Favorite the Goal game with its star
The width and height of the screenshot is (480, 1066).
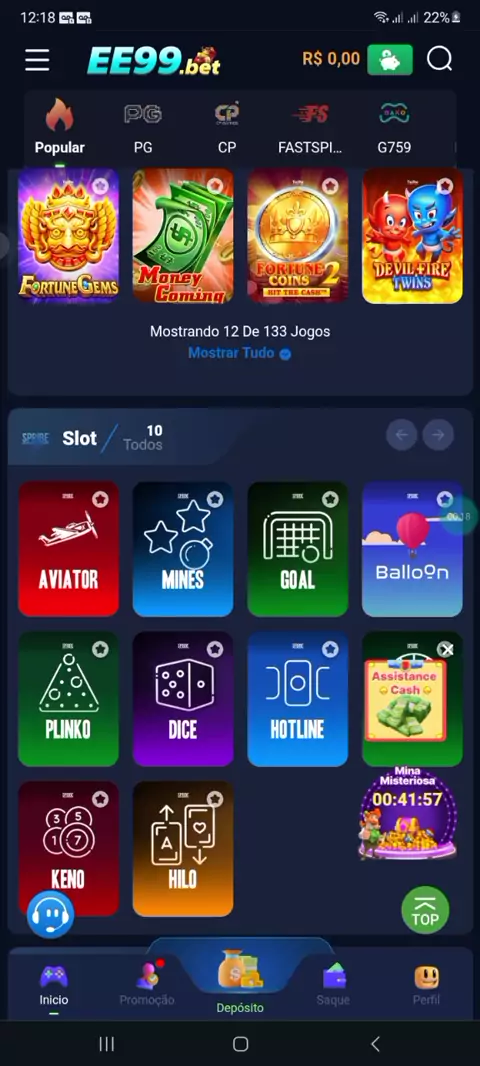click(330, 500)
